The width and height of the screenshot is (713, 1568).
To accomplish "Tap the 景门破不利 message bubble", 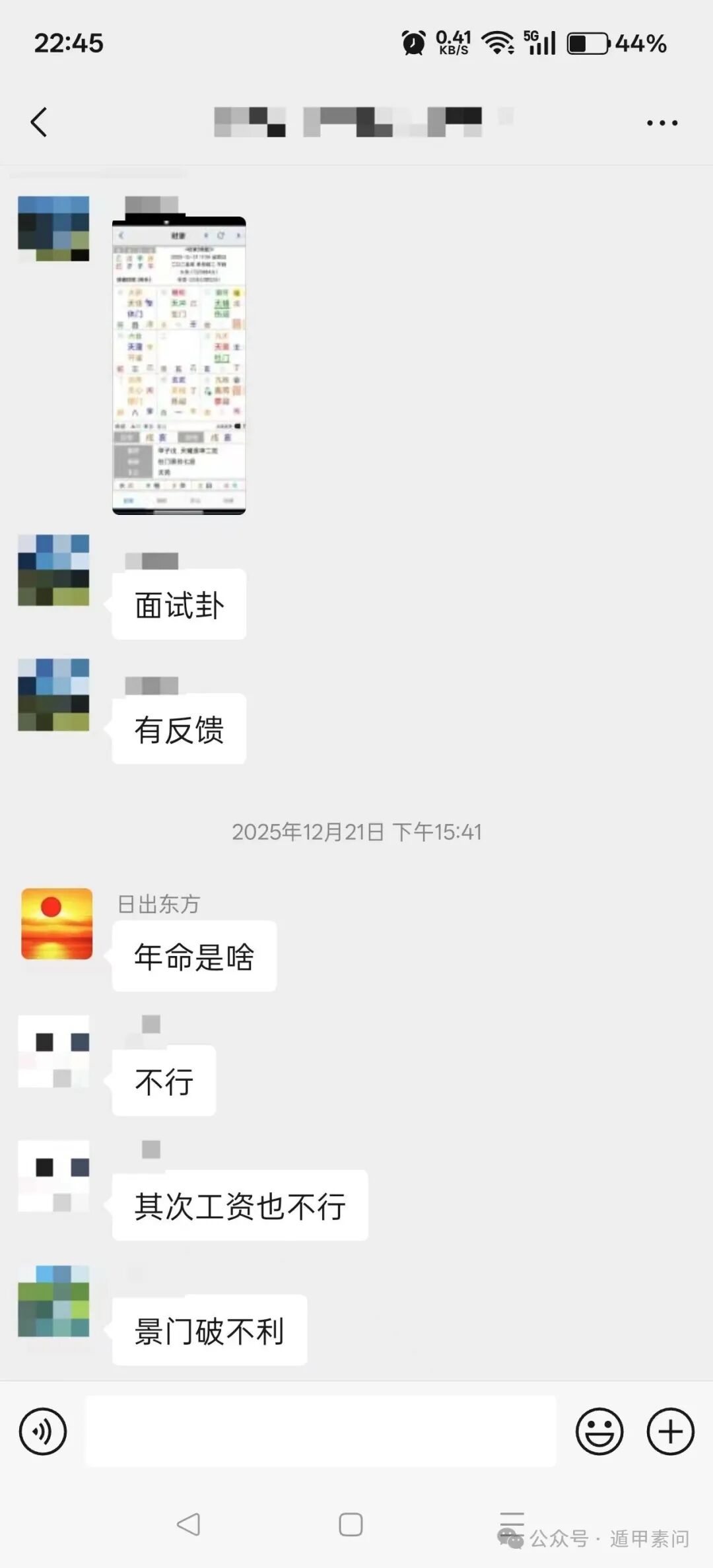I will point(209,1329).
